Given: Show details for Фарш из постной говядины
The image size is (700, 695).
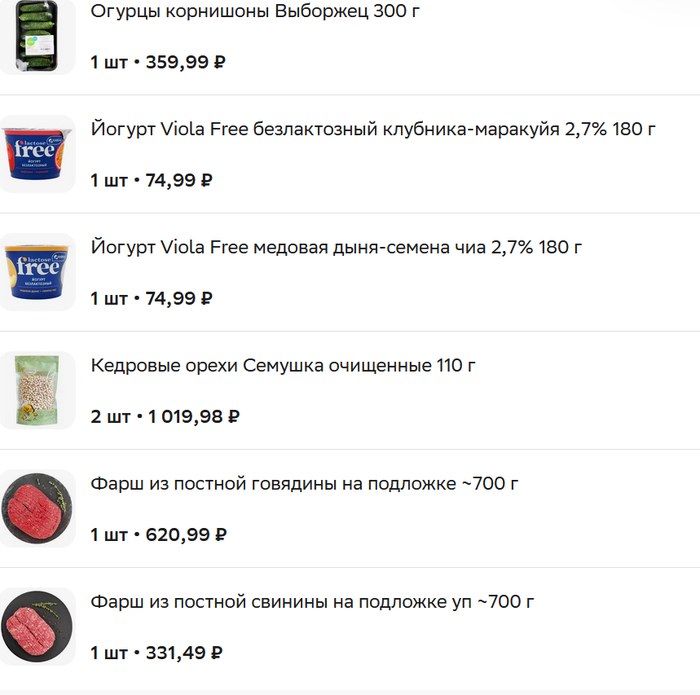Looking at the screenshot, I should pyautogui.click(x=304, y=484).
